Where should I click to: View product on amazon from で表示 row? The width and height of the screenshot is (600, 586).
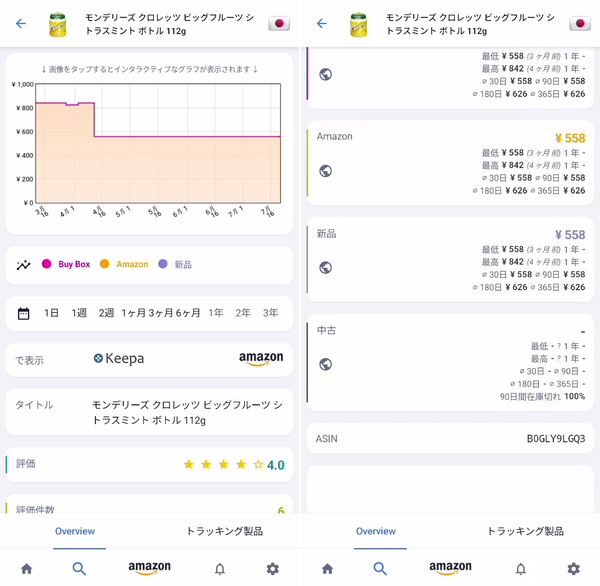pyautogui.click(x=261, y=359)
